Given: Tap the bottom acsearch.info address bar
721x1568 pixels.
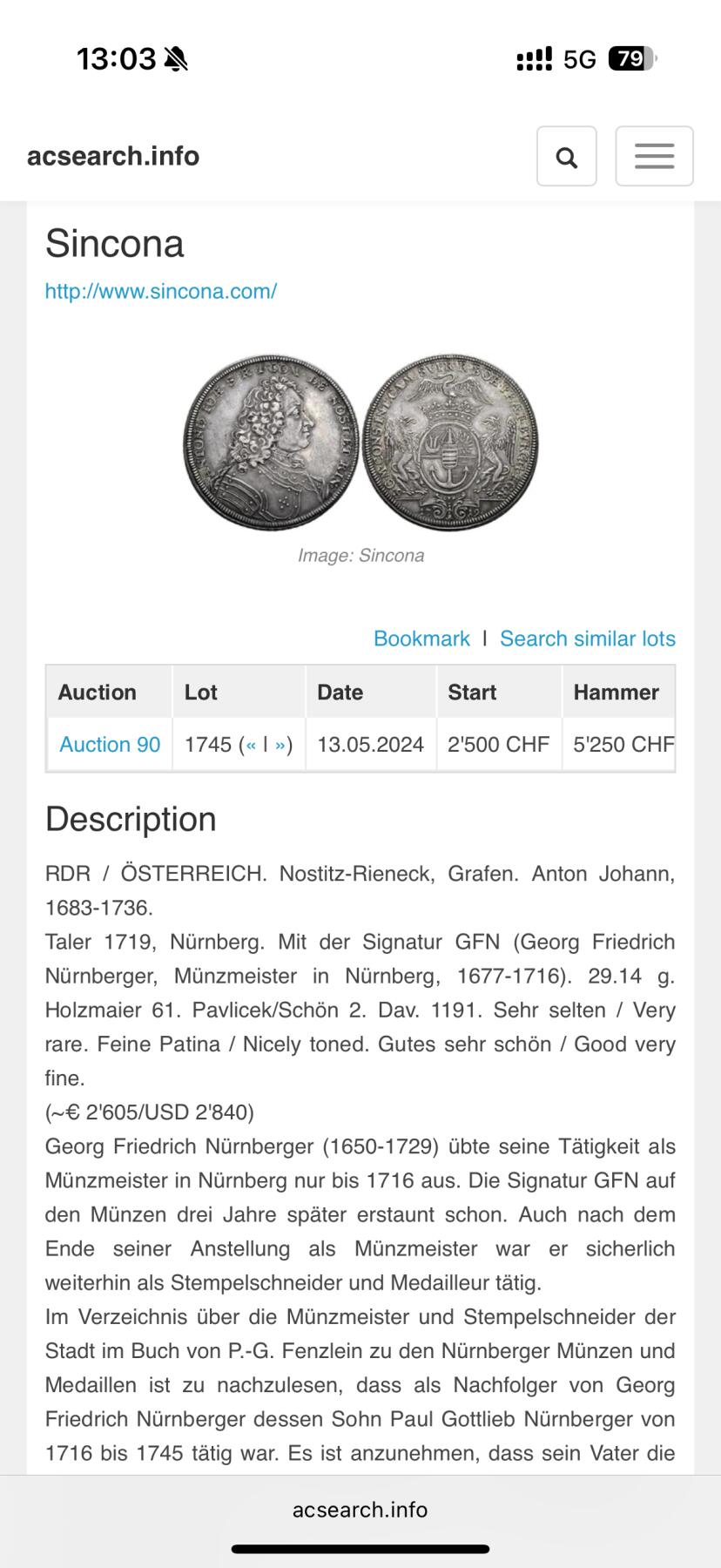Looking at the screenshot, I should 360,1510.
